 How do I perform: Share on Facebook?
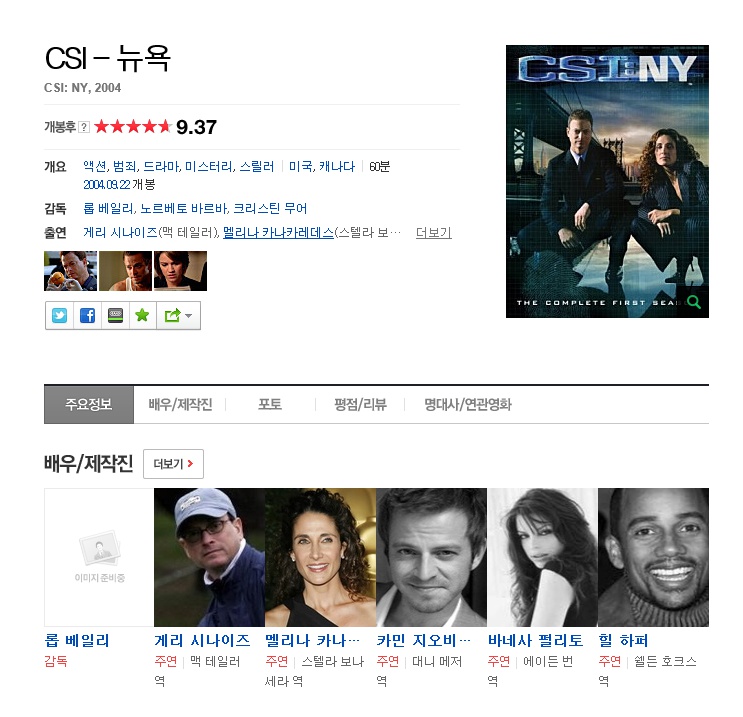click(88, 315)
